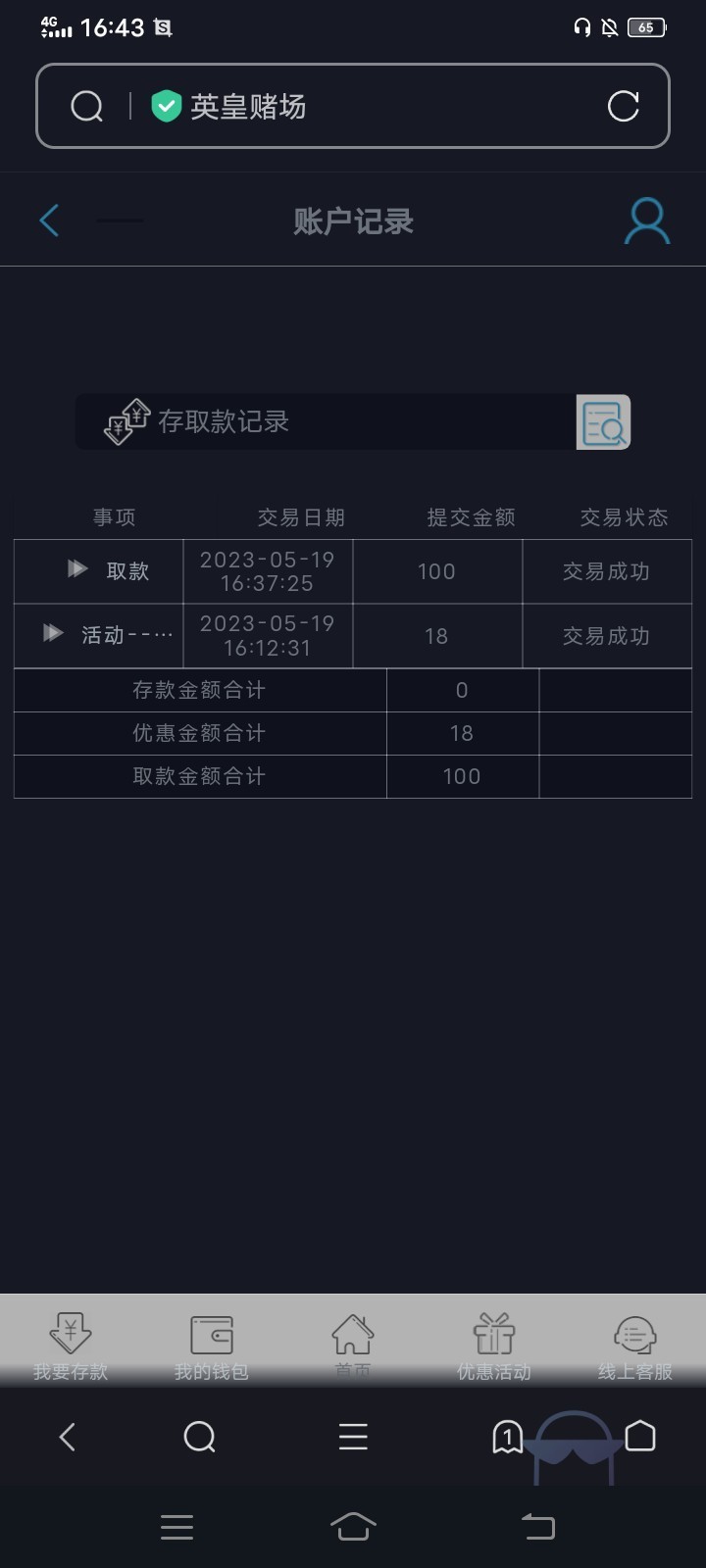Viewport: 706px width, 1568px height.
Task: Tap the system home button
Action: pyautogui.click(x=353, y=1526)
